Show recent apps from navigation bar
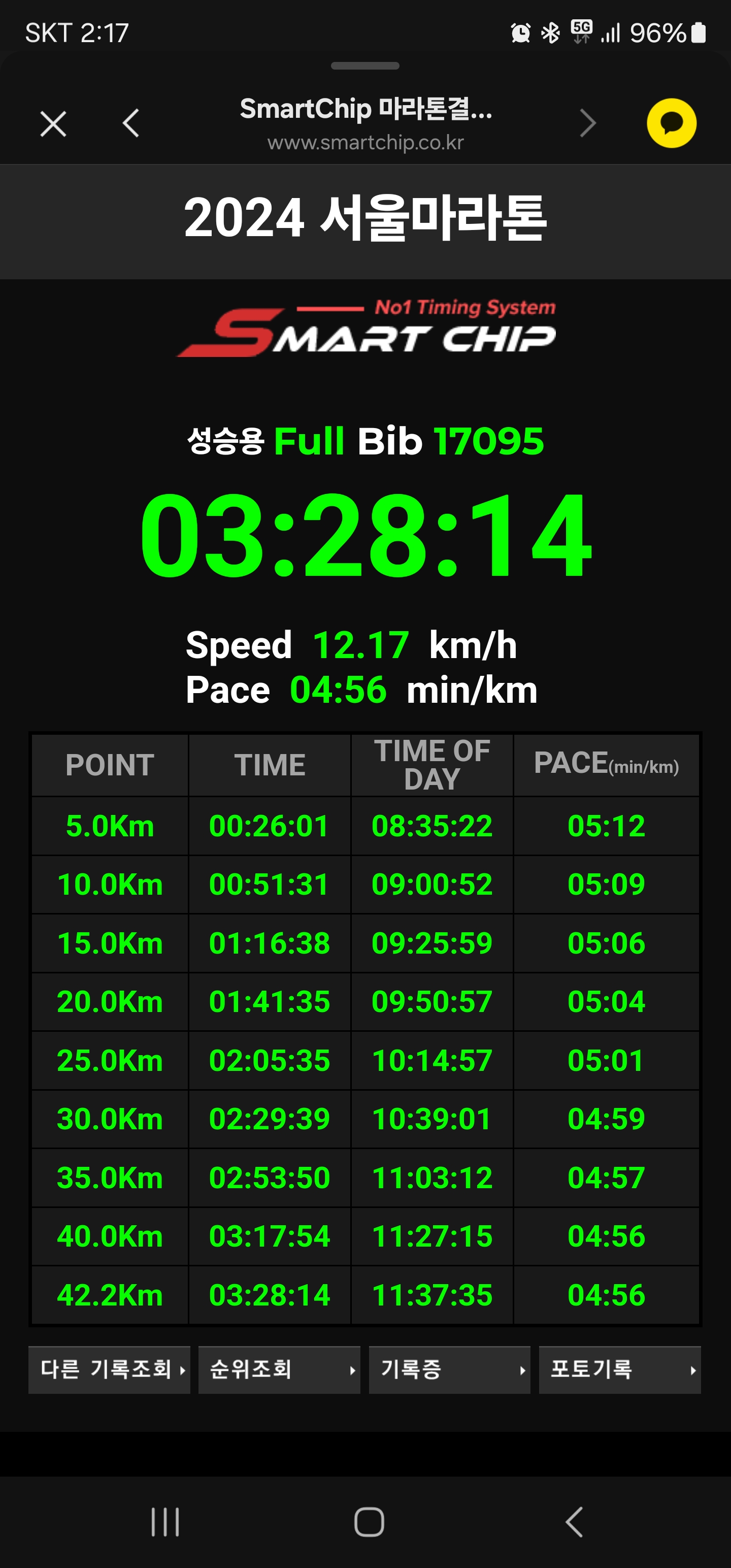Image resolution: width=731 pixels, height=1568 pixels. (x=165, y=1522)
